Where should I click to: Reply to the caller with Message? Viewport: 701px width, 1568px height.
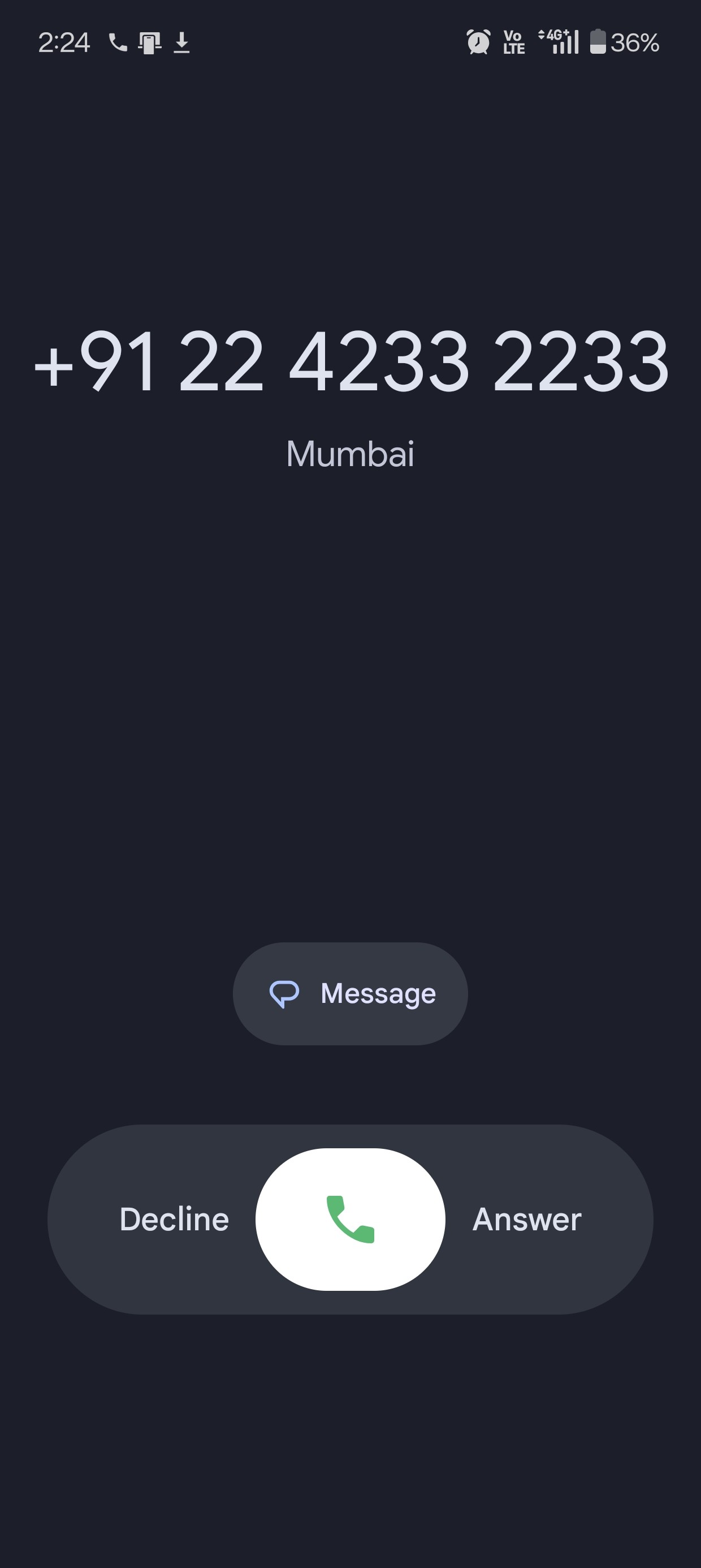pyautogui.click(x=350, y=993)
